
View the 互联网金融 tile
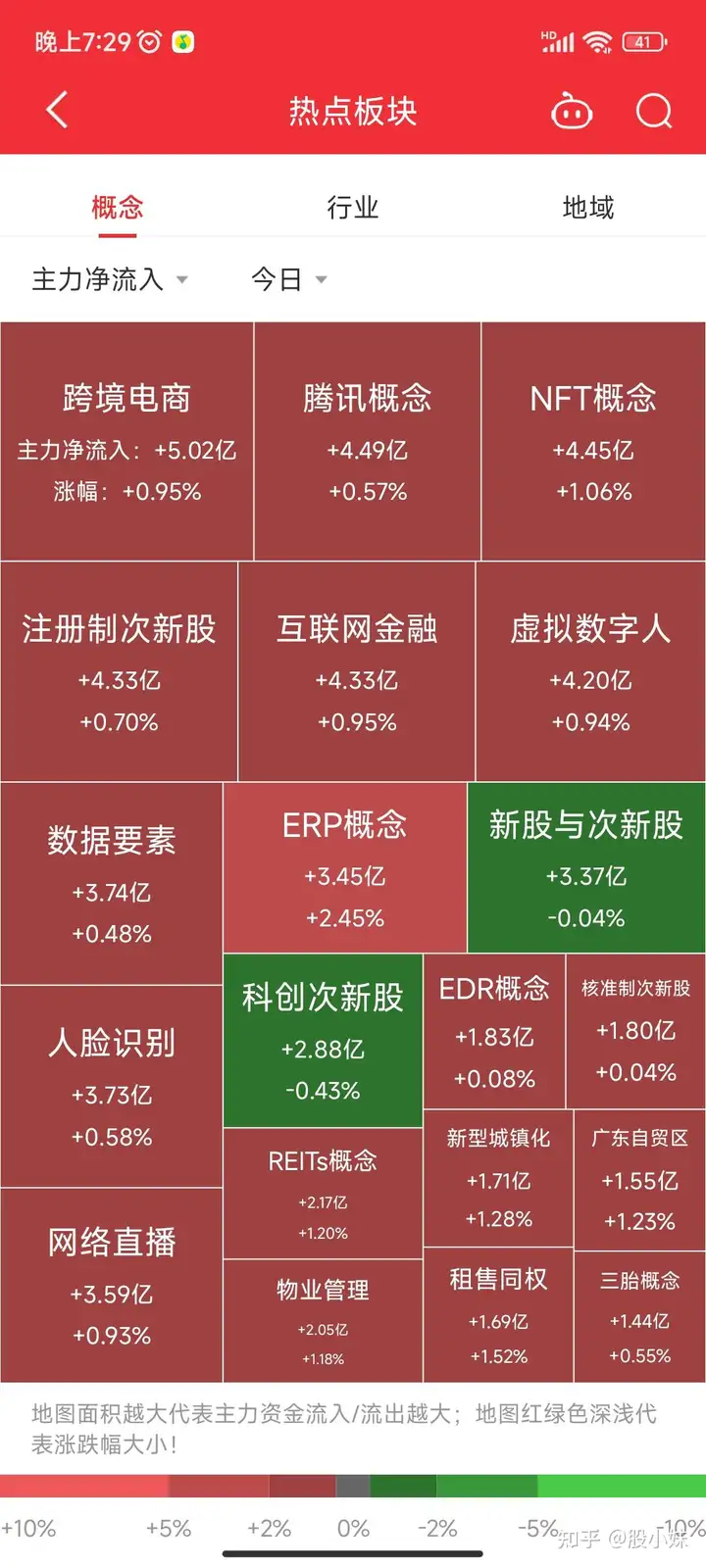click(357, 671)
